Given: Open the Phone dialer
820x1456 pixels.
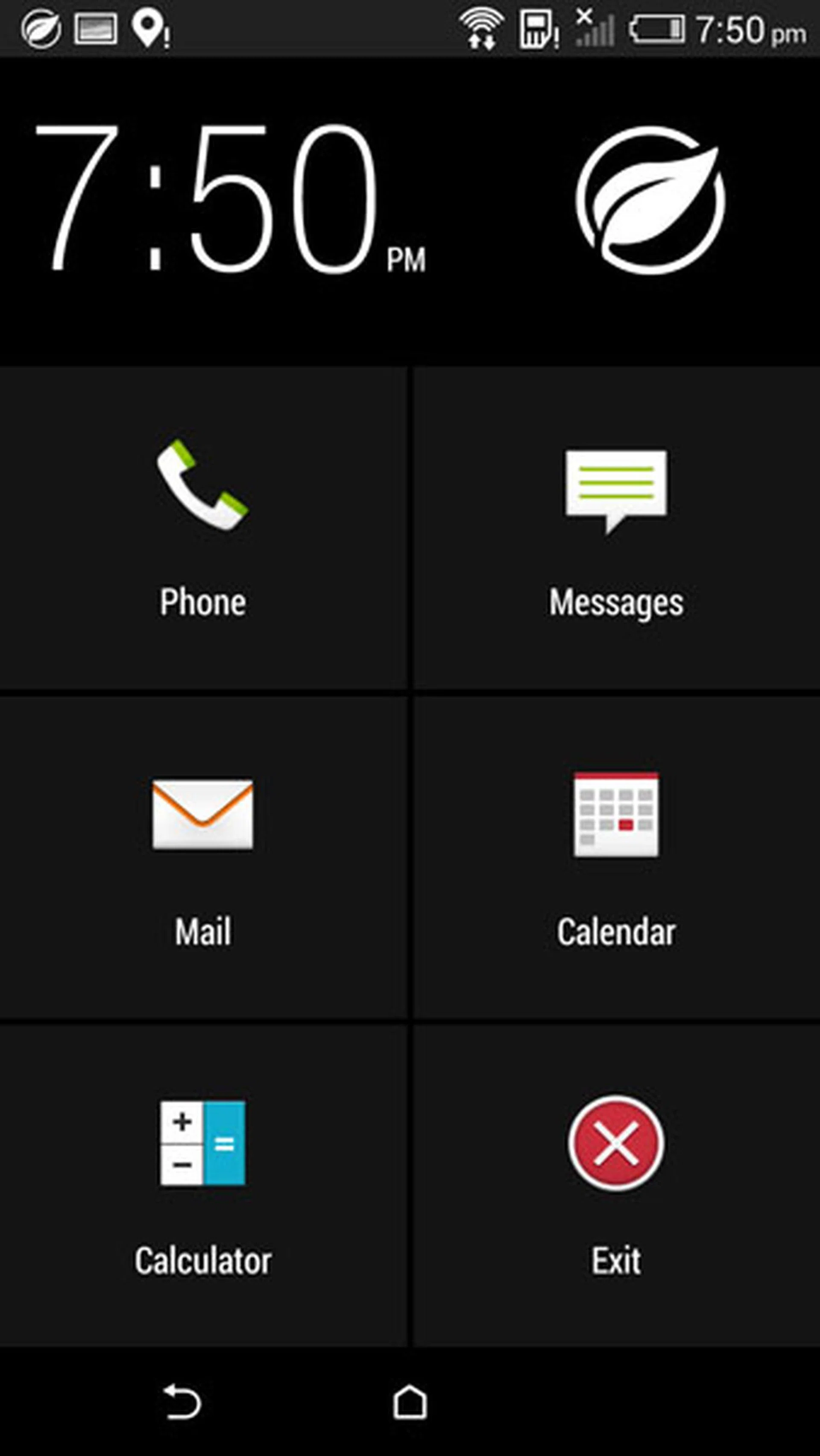Looking at the screenshot, I should [x=203, y=497].
